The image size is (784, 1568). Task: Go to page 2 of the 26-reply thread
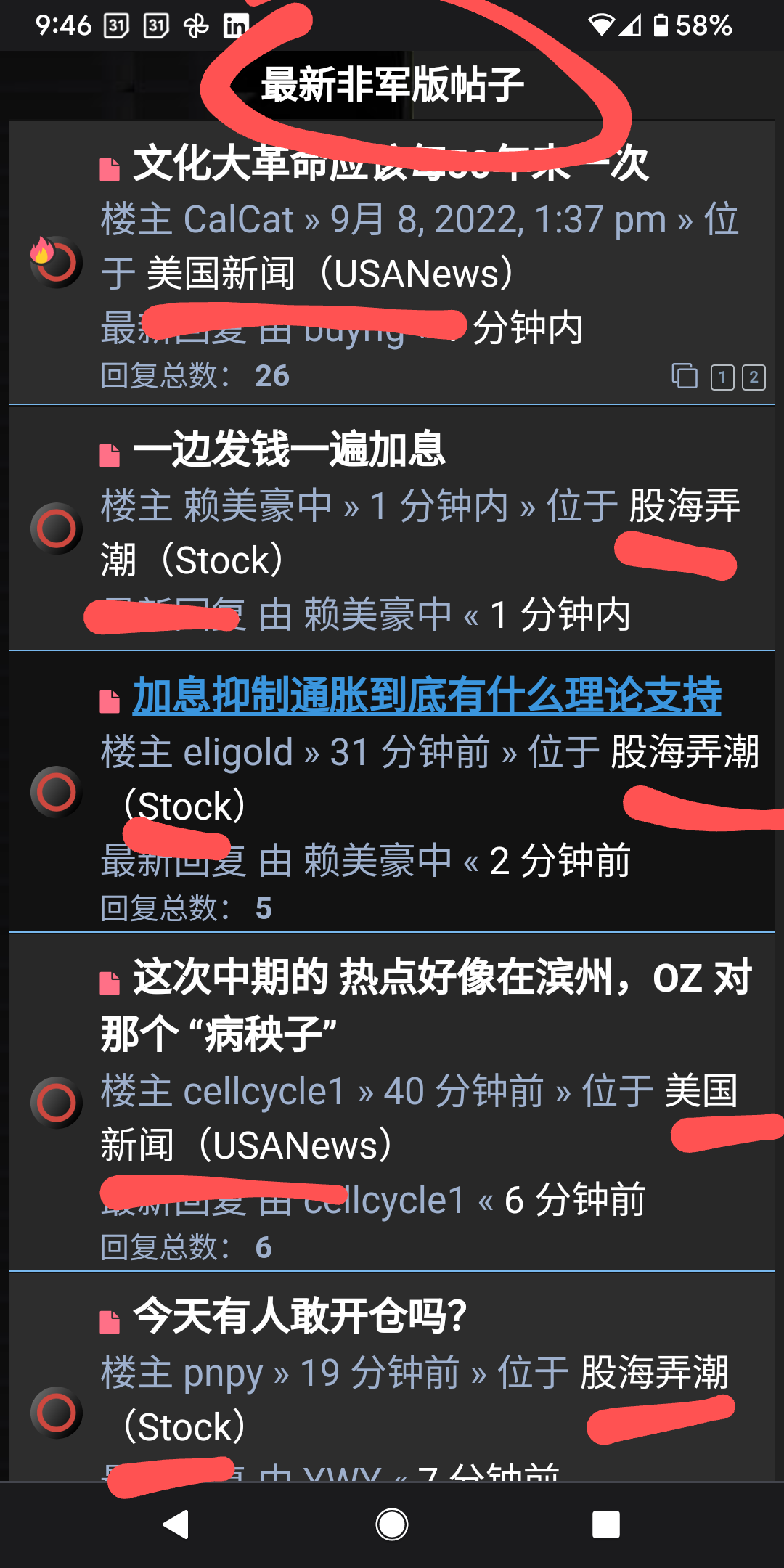click(x=754, y=377)
